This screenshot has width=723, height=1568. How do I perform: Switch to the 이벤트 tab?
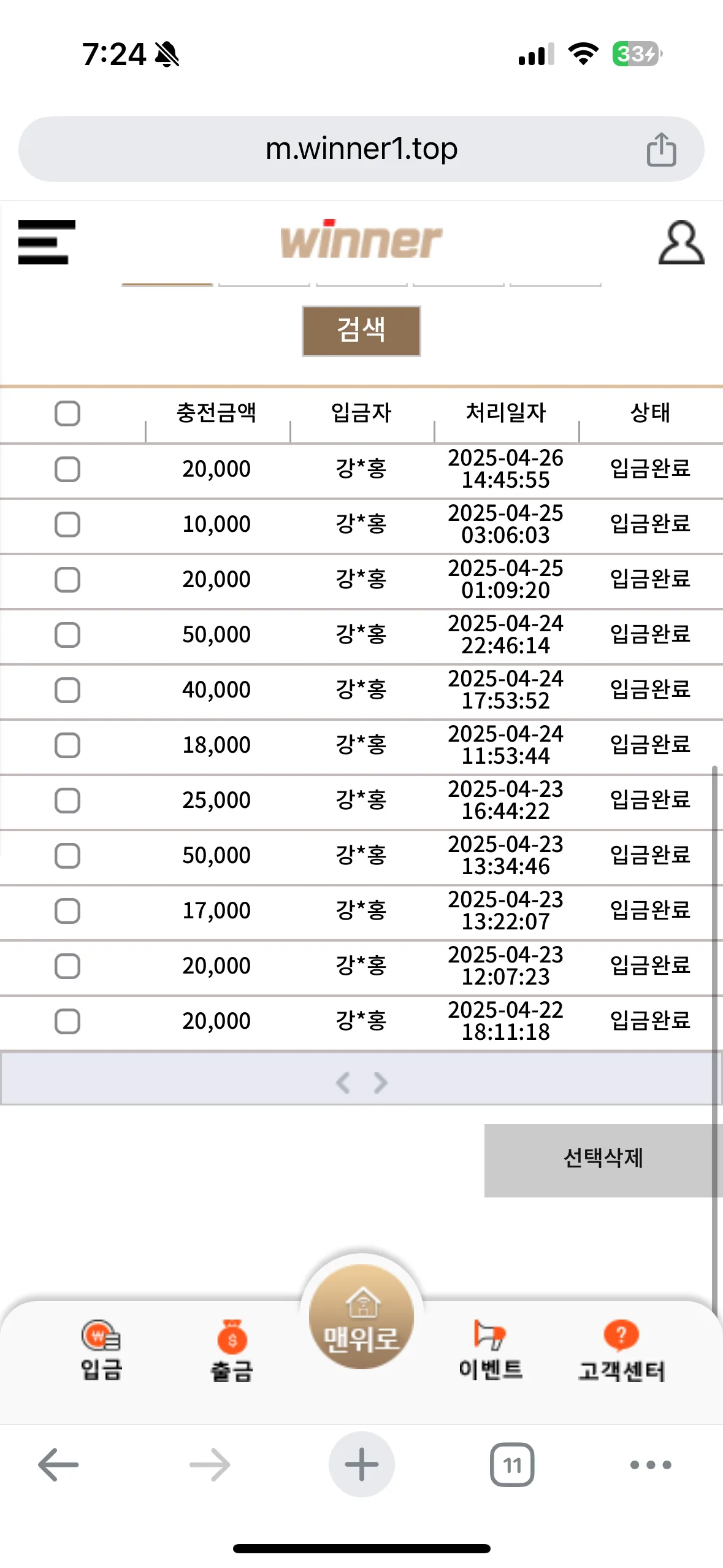(x=491, y=1350)
